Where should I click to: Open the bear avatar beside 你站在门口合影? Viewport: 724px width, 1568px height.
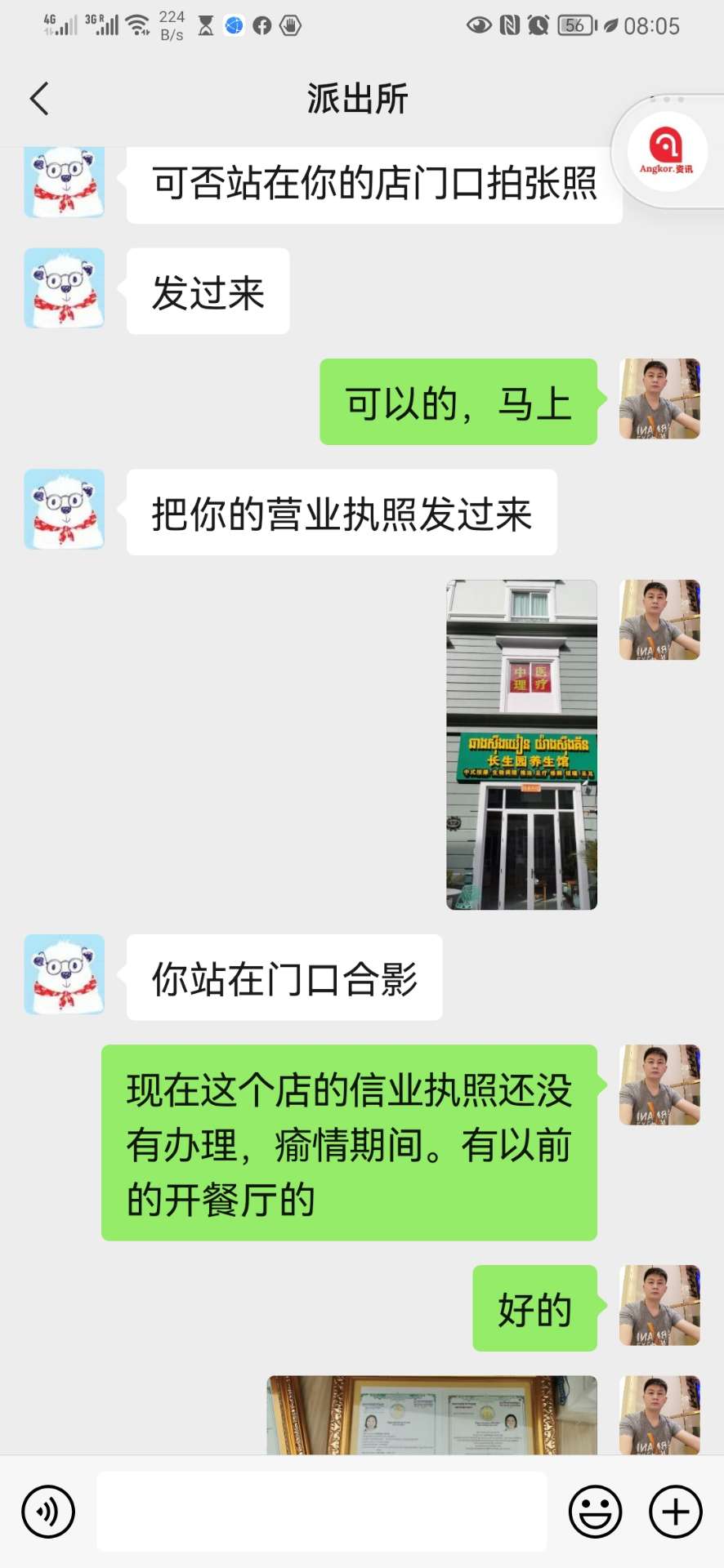[x=65, y=974]
